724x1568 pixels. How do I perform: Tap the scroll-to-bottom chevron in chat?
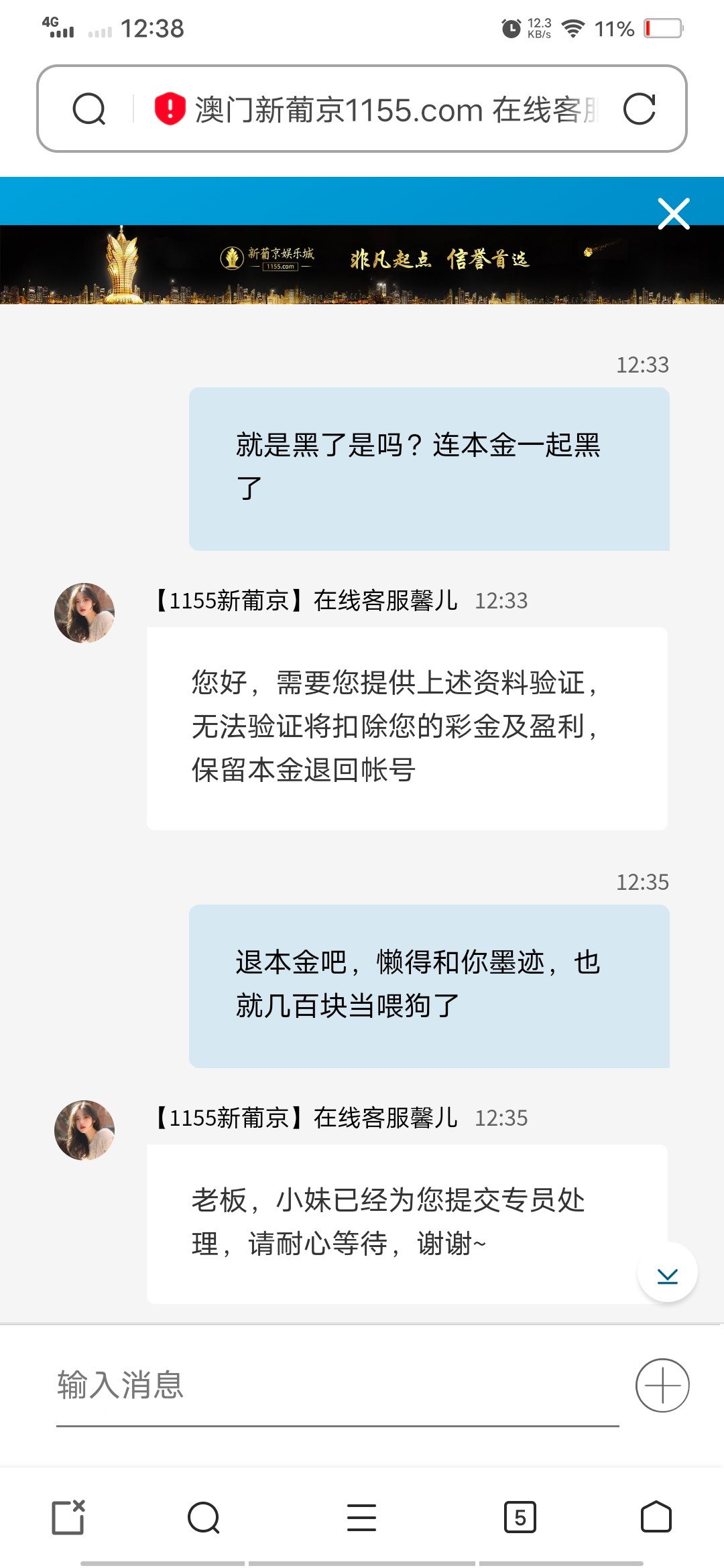tap(667, 1275)
